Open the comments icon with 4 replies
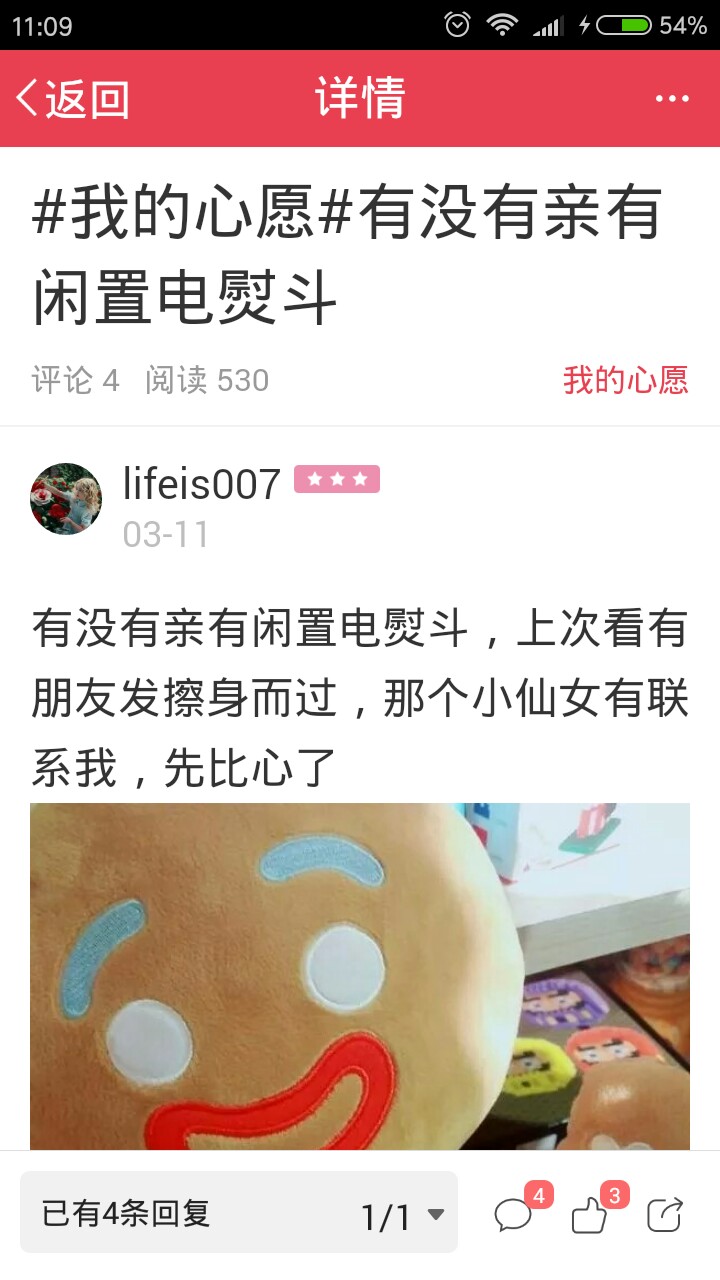 514,1215
